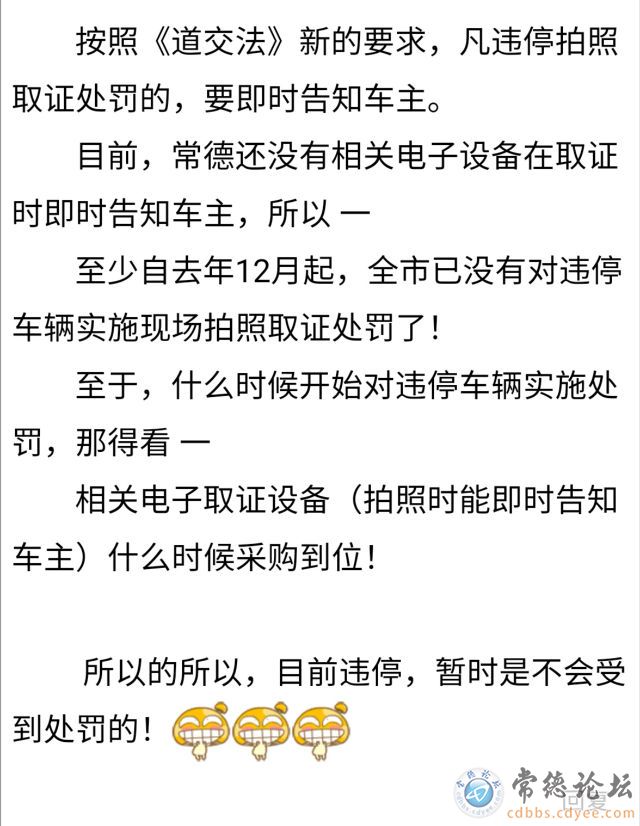This screenshot has width=640, height=826.
Task: Tap the 回复 reply link
Action: point(583,799)
